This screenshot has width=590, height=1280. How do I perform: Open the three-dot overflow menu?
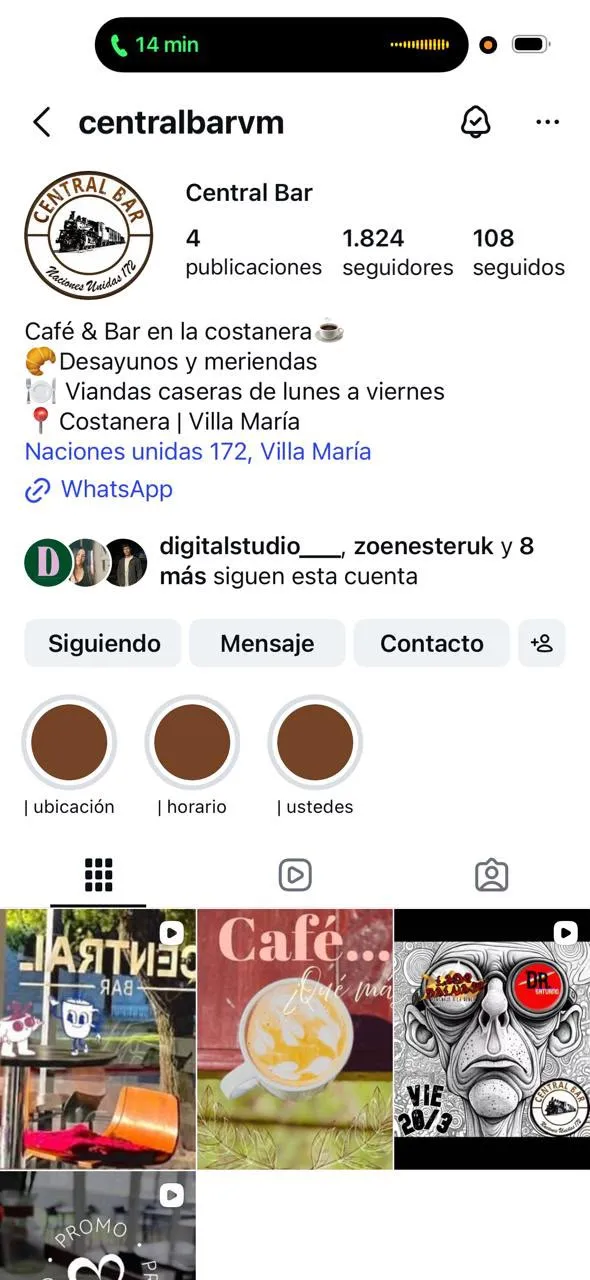pos(547,122)
